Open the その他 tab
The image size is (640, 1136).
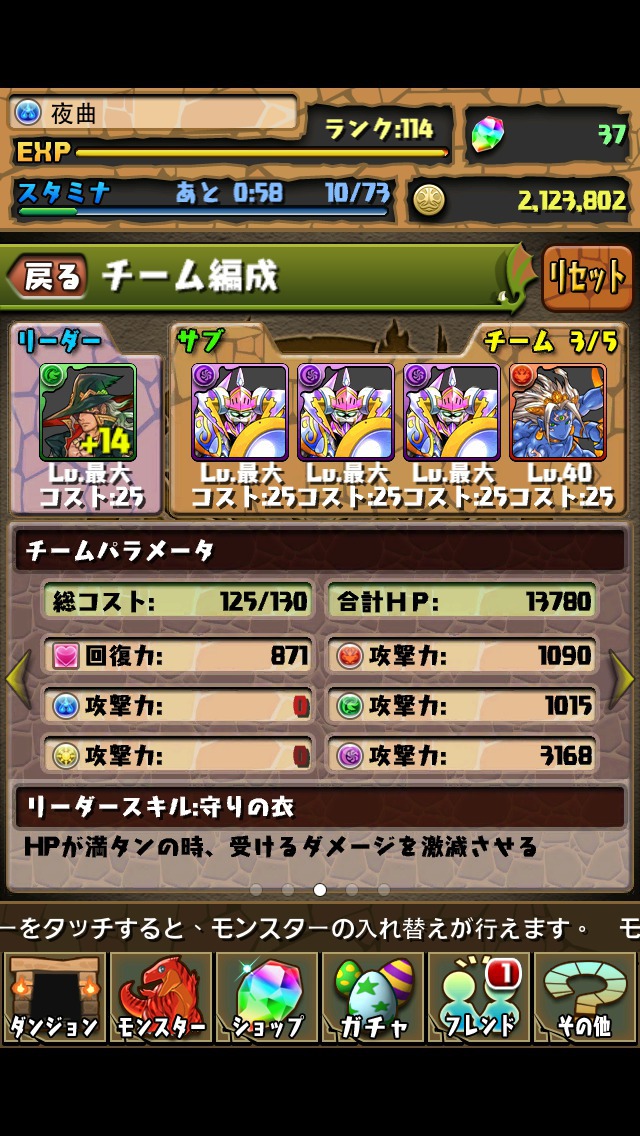(585, 998)
